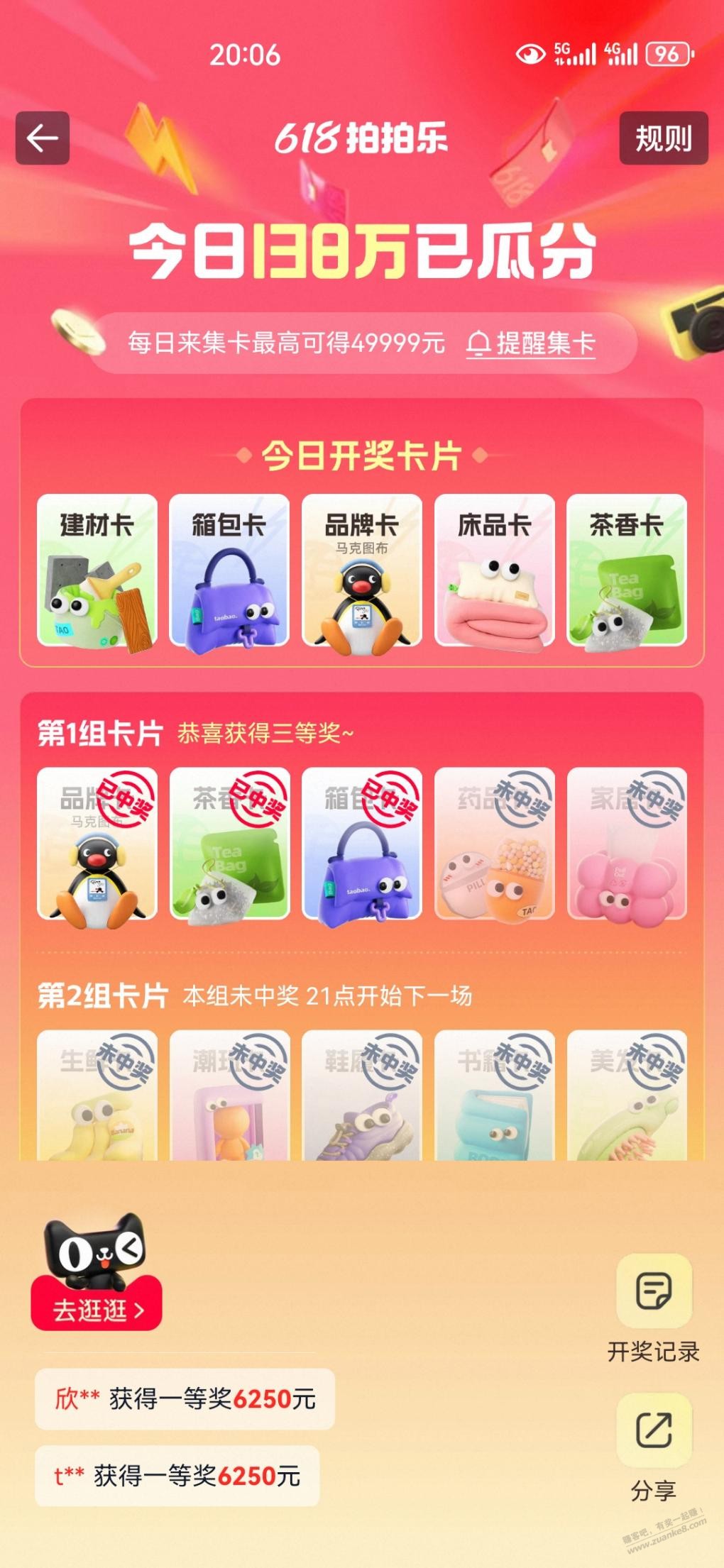Open 开奖记录 draw records

click(x=653, y=1307)
